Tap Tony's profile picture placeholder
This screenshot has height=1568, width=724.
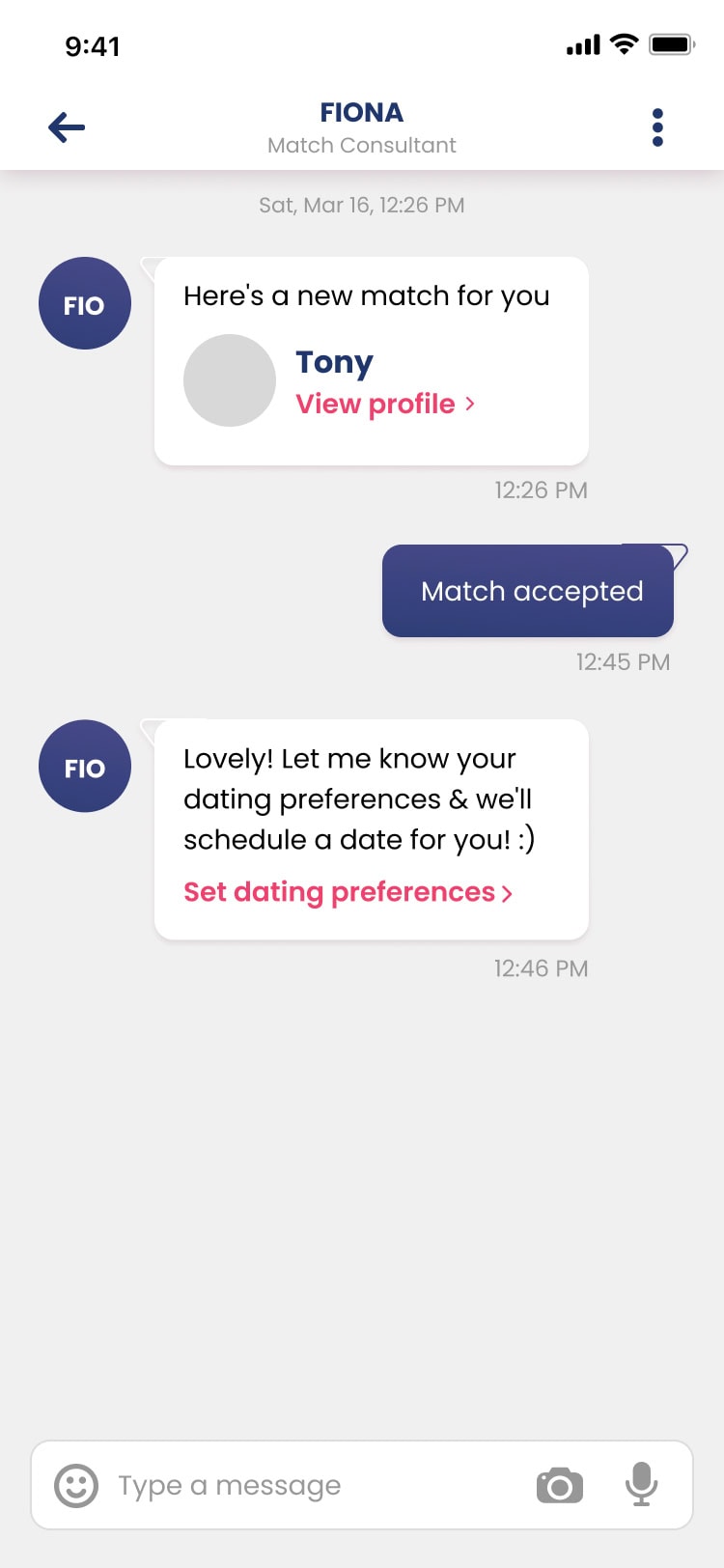230,380
